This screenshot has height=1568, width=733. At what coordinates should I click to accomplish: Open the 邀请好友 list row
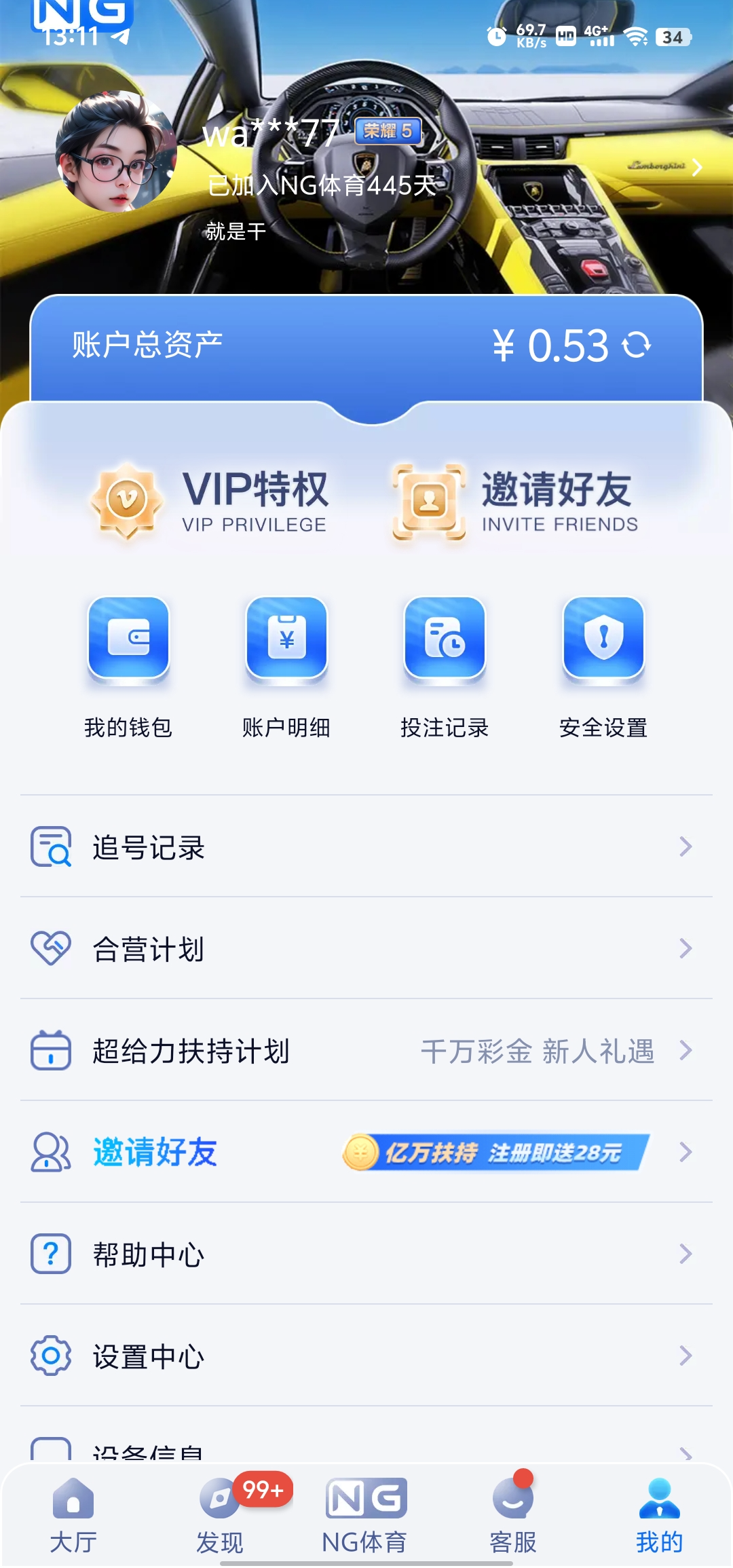366,1152
